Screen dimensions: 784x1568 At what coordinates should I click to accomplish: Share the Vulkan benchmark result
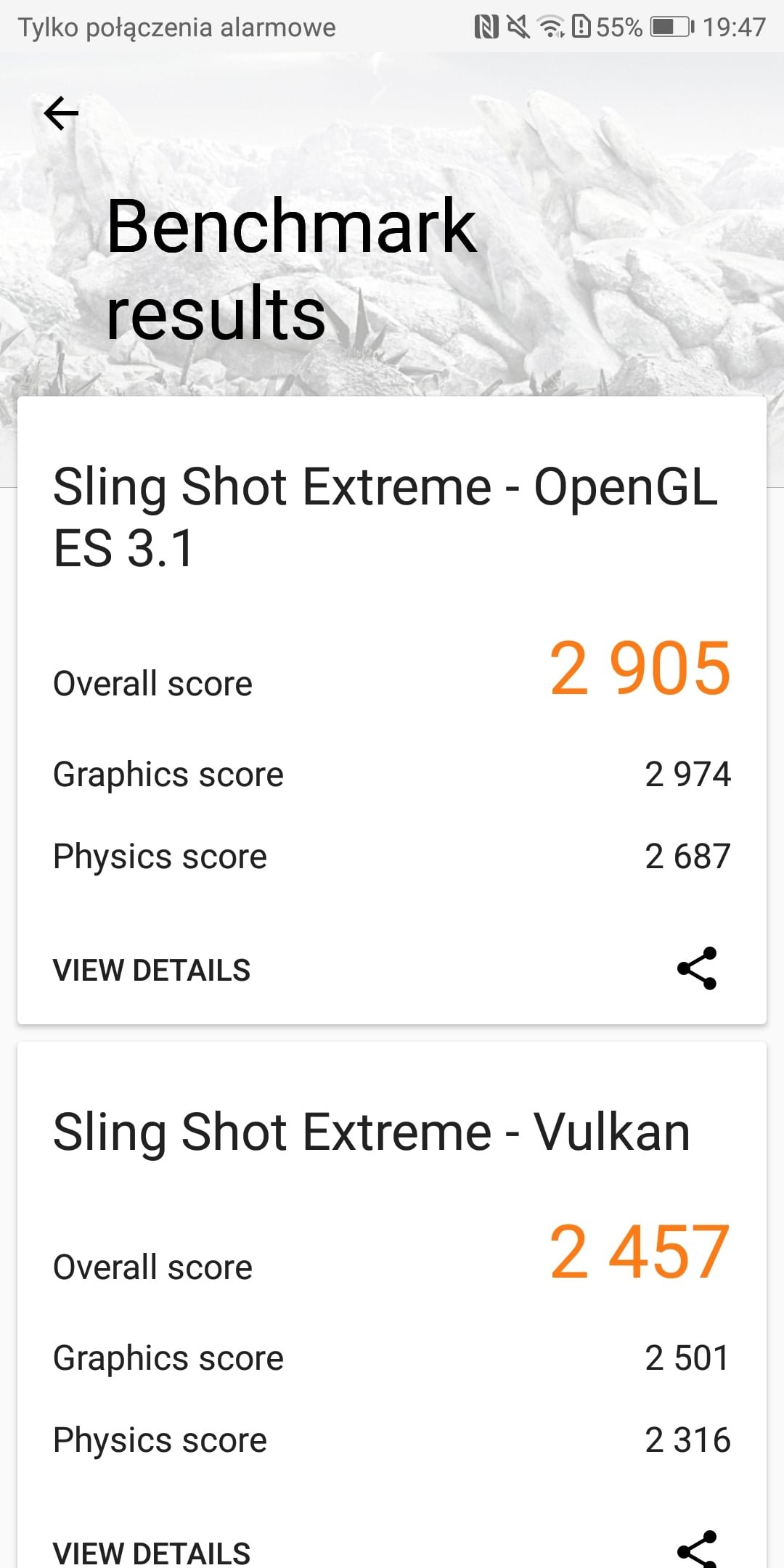point(697,1551)
